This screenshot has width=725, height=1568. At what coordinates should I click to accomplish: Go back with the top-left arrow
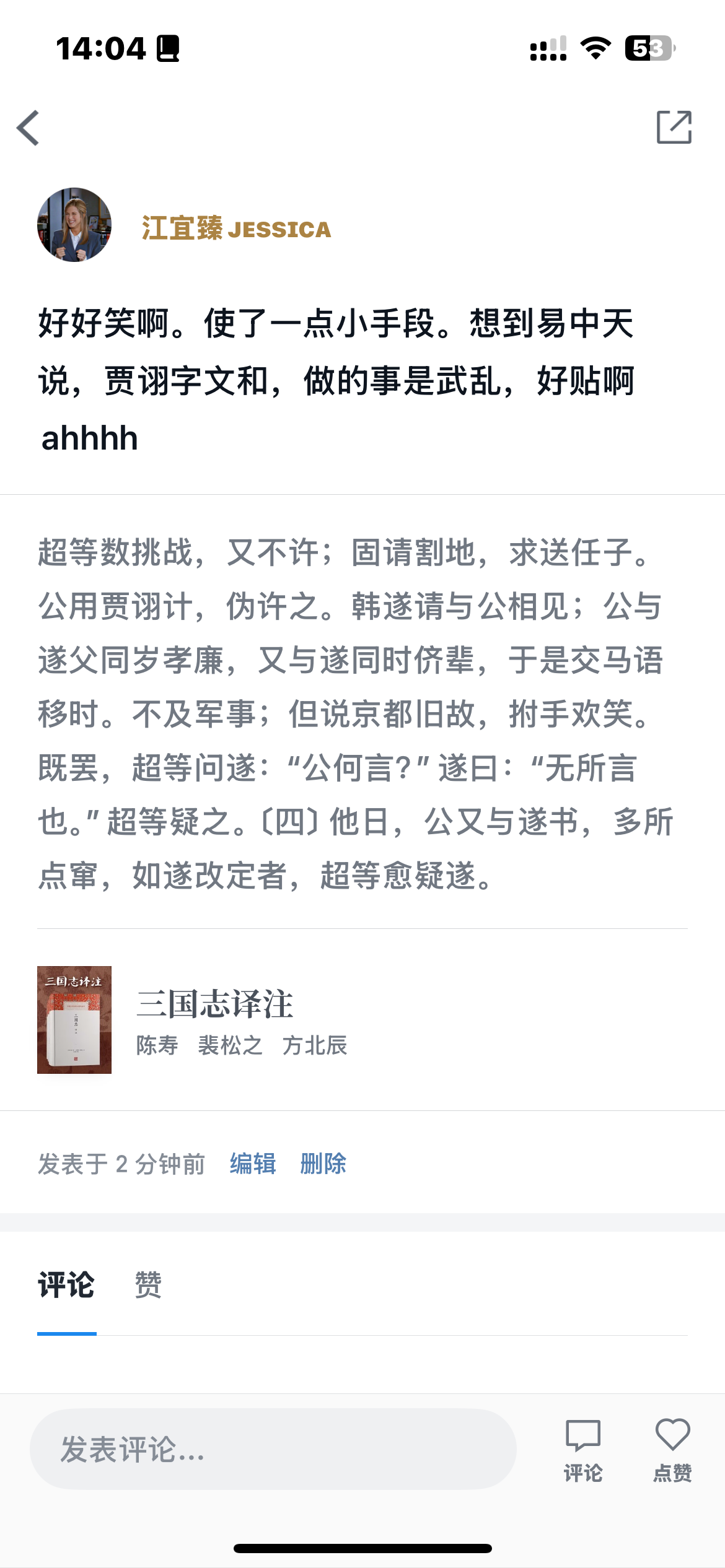click(29, 128)
